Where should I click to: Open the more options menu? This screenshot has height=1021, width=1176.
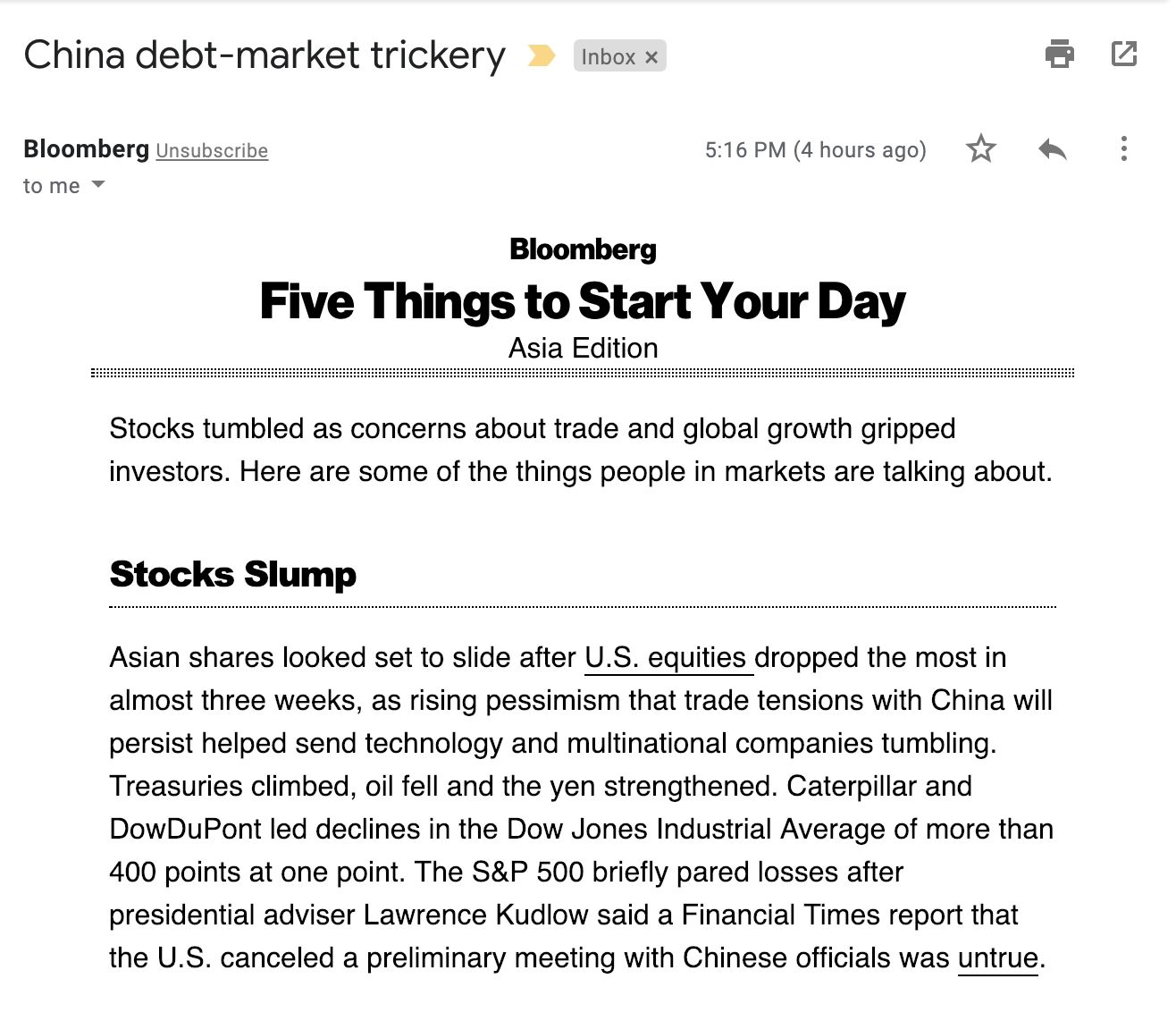click(x=1123, y=148)
